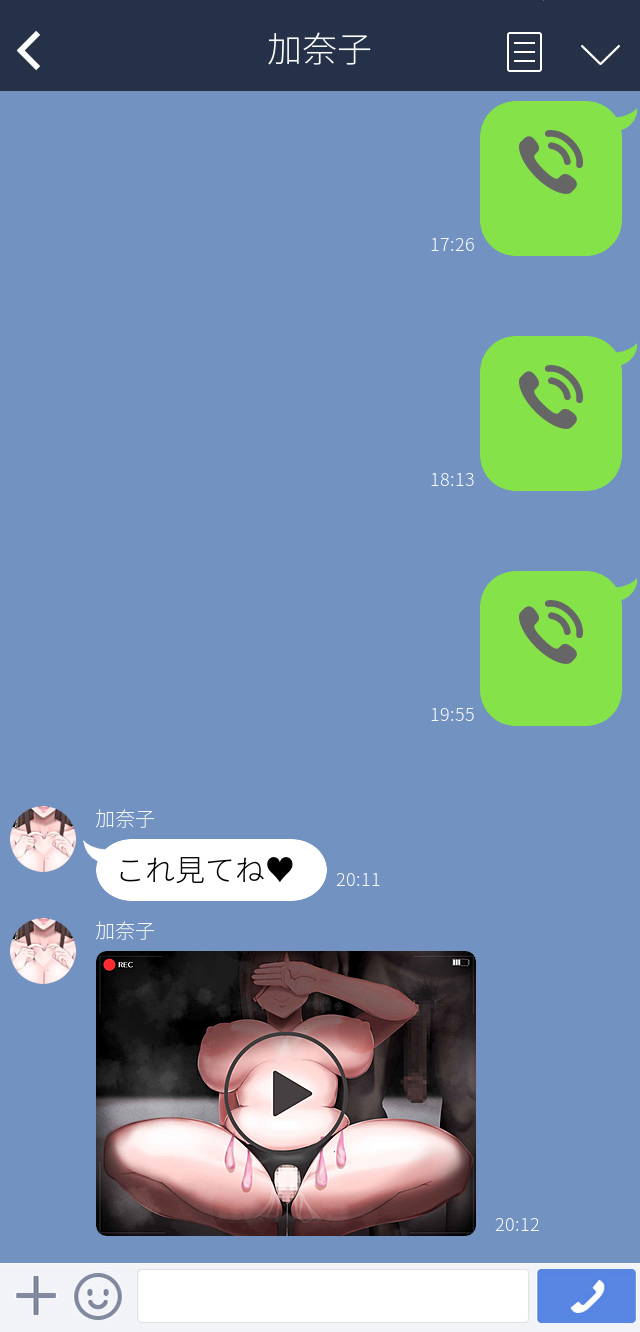Open the plus attachment menu
Screen dimensions: 640x1332
pyautogui.click(x=36, y=1296)
